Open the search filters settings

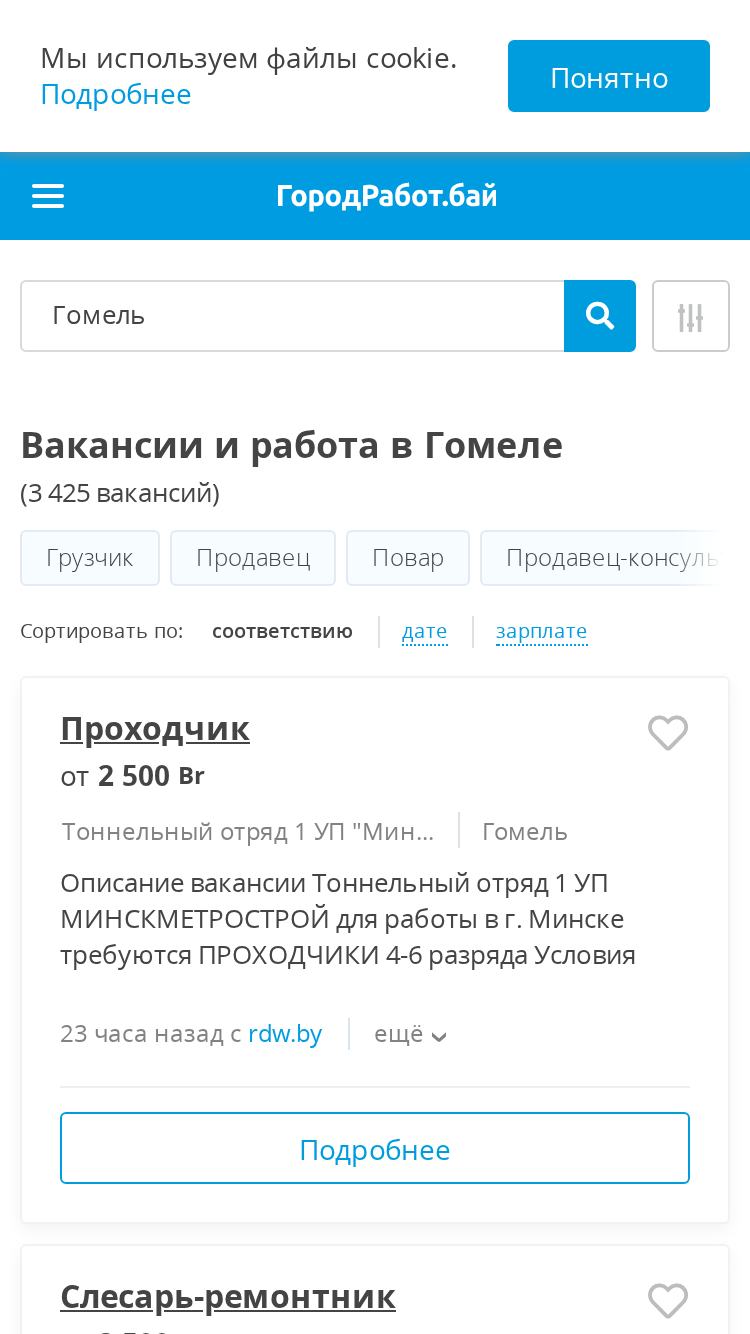click(691, 316)
